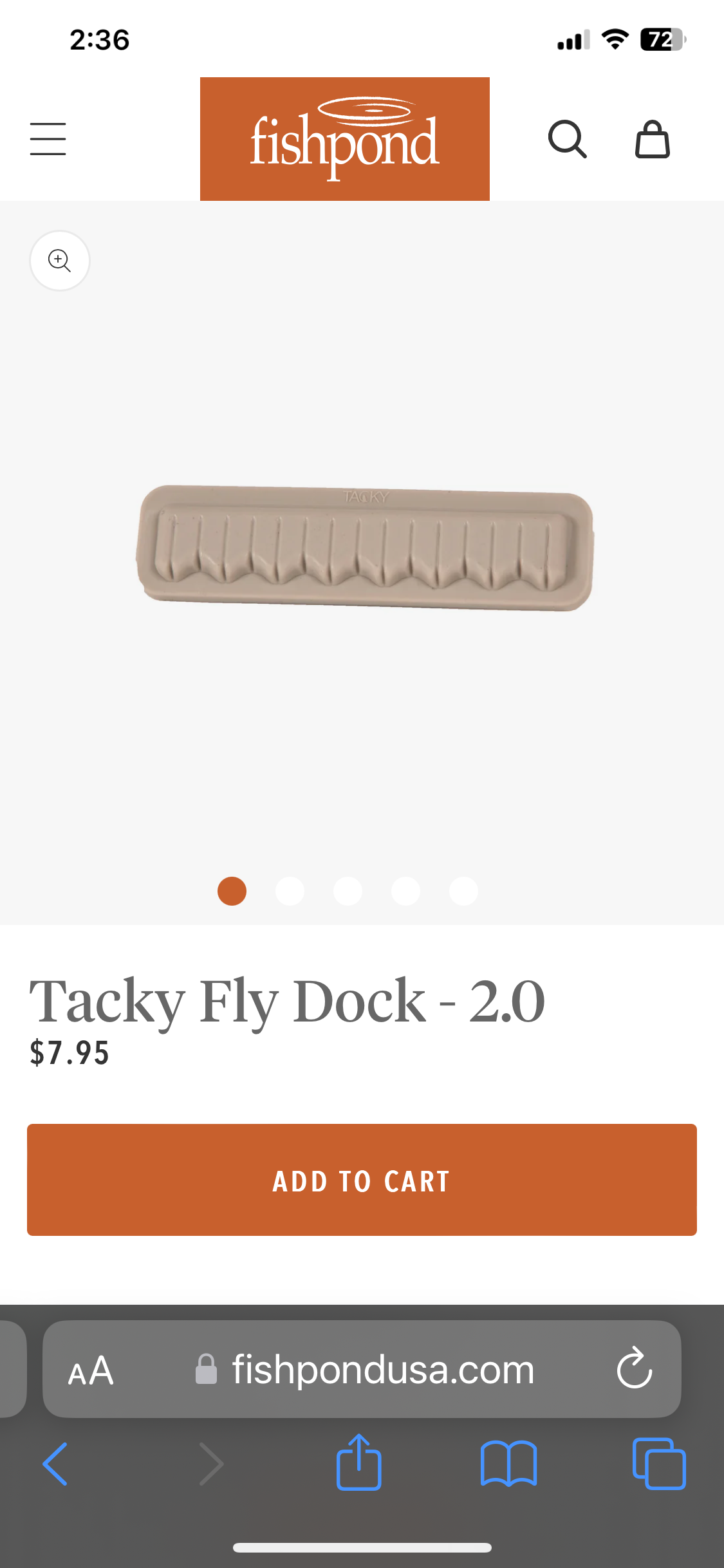Image resolution: width=724 pixels, height=1568 pixels.
Task: Open Safari's AA page settings
Action: tap(91, 1370)
